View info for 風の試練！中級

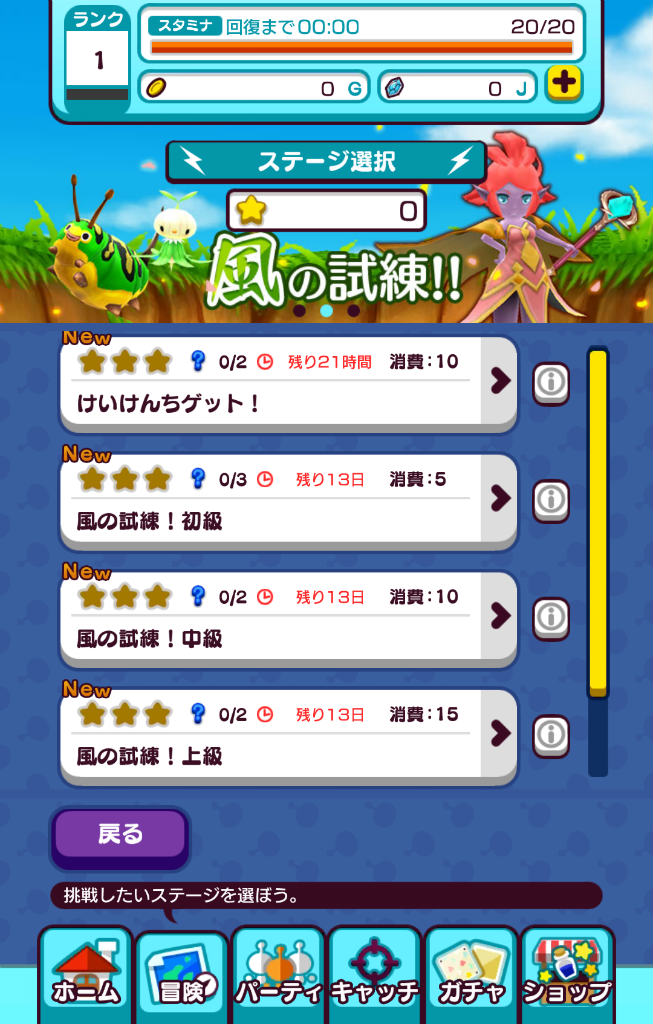click(x=551, y=617)
